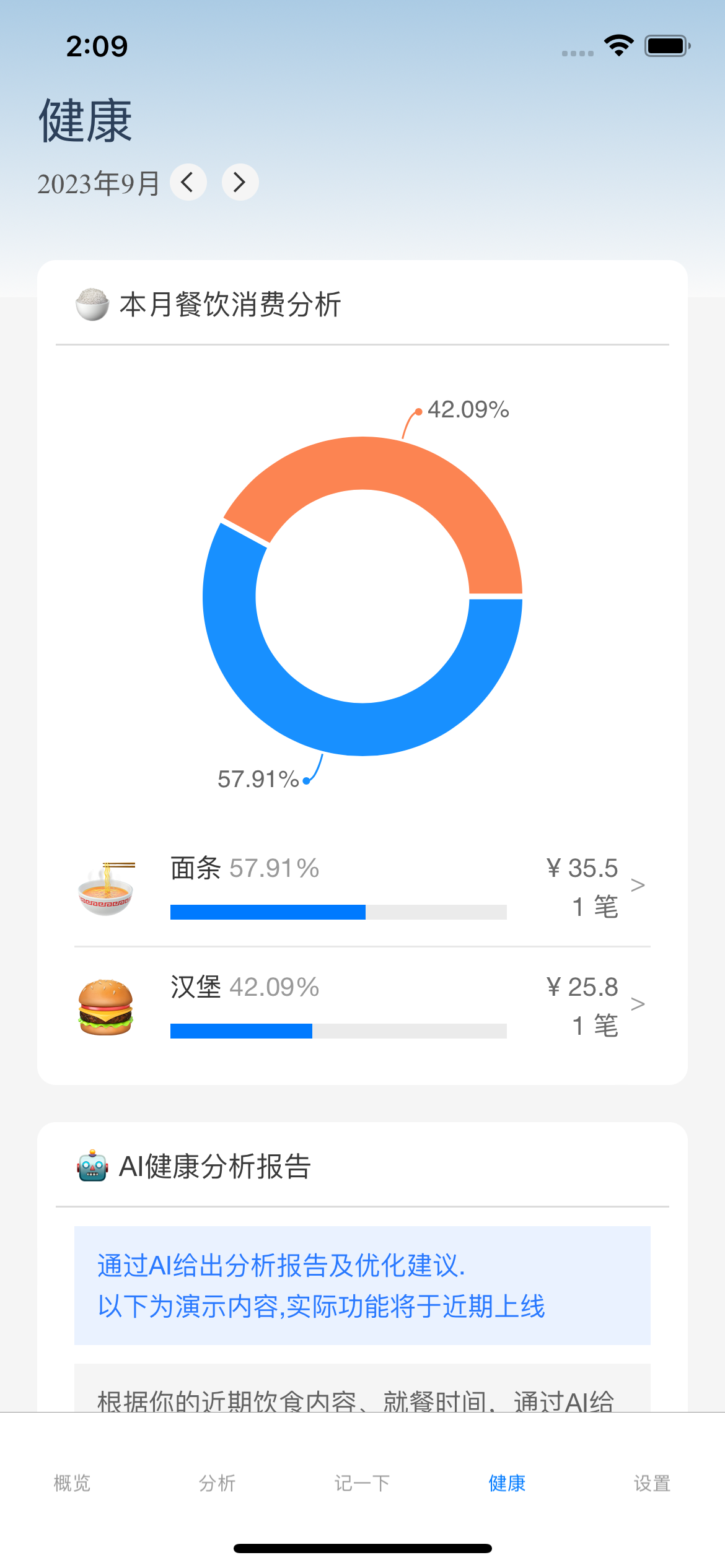Open the 面条 spending details row
The width and height of the screenshot is (725, 1568).
[x=362, y=887]
